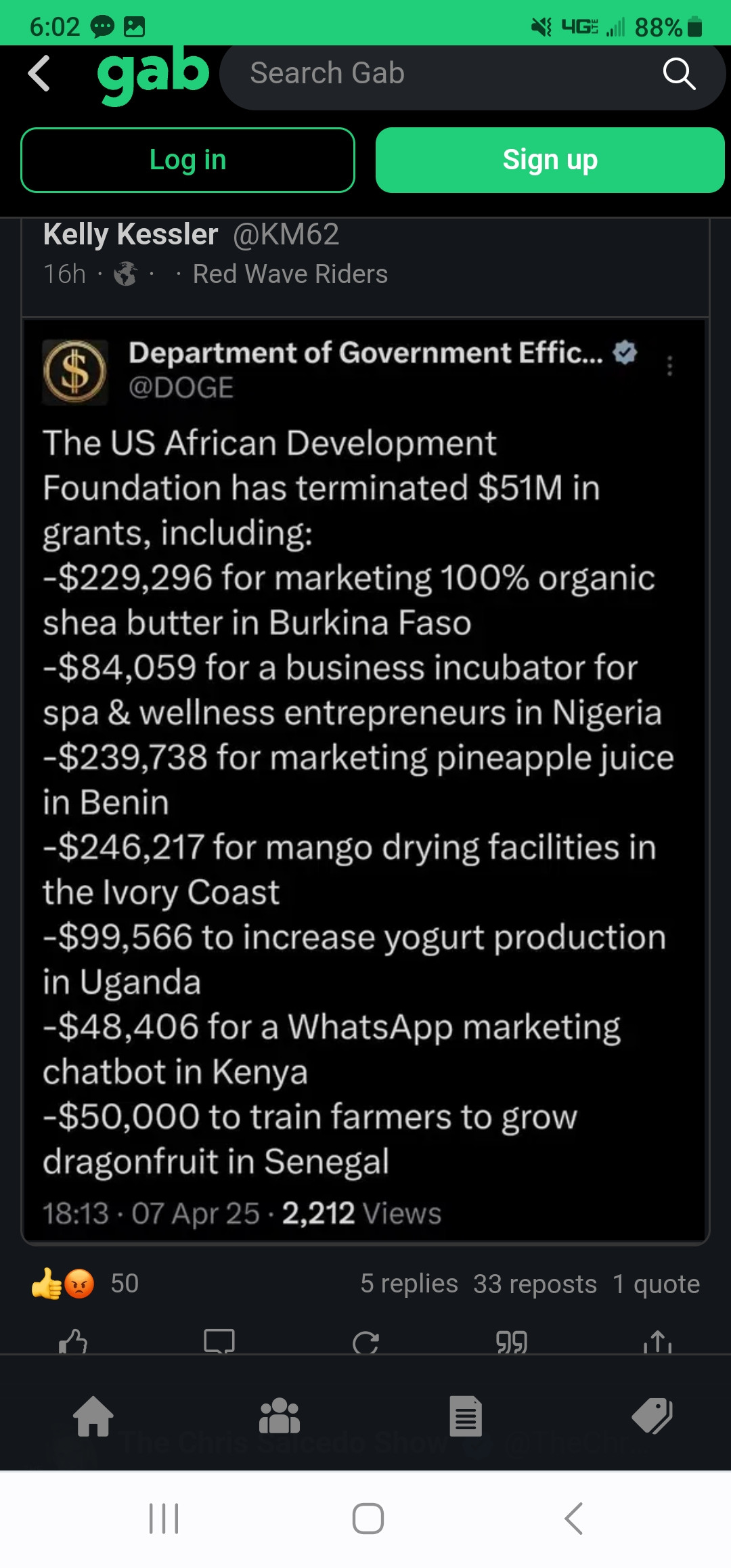Show the 5 replies
Screen dimensions: 731x1568
coord(409,1284)
